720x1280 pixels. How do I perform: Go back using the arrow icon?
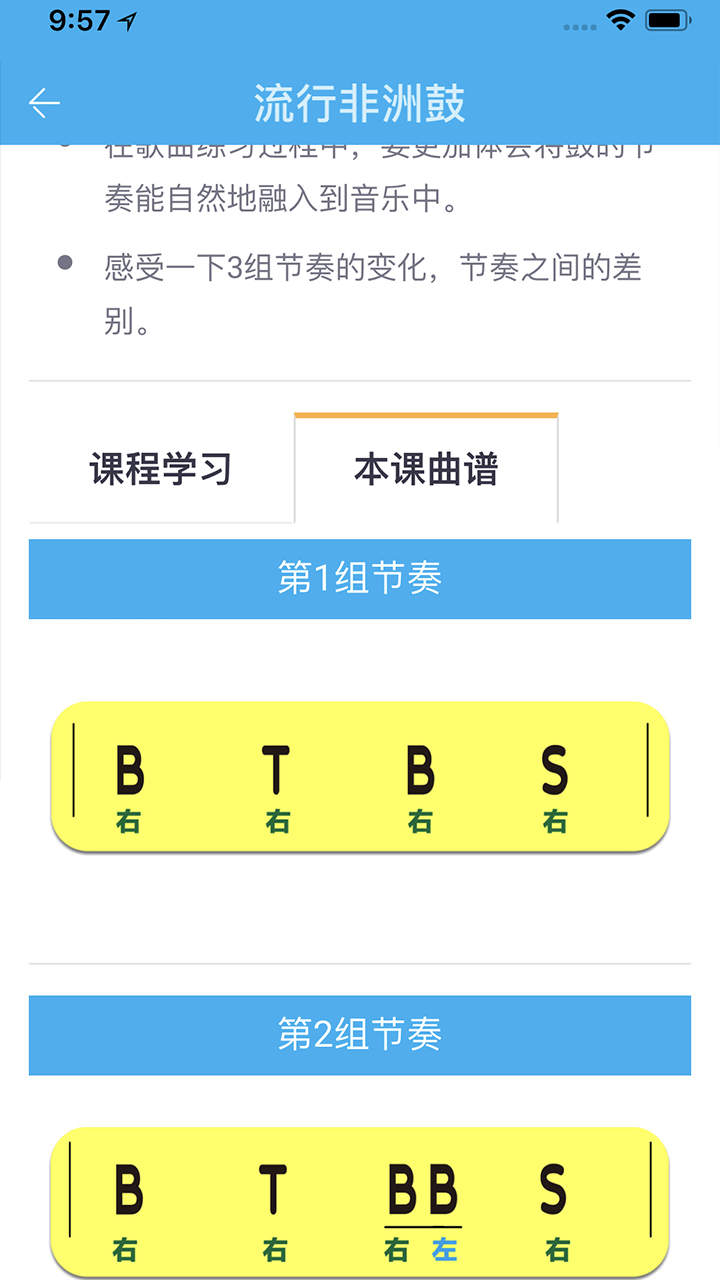point(44,103)
